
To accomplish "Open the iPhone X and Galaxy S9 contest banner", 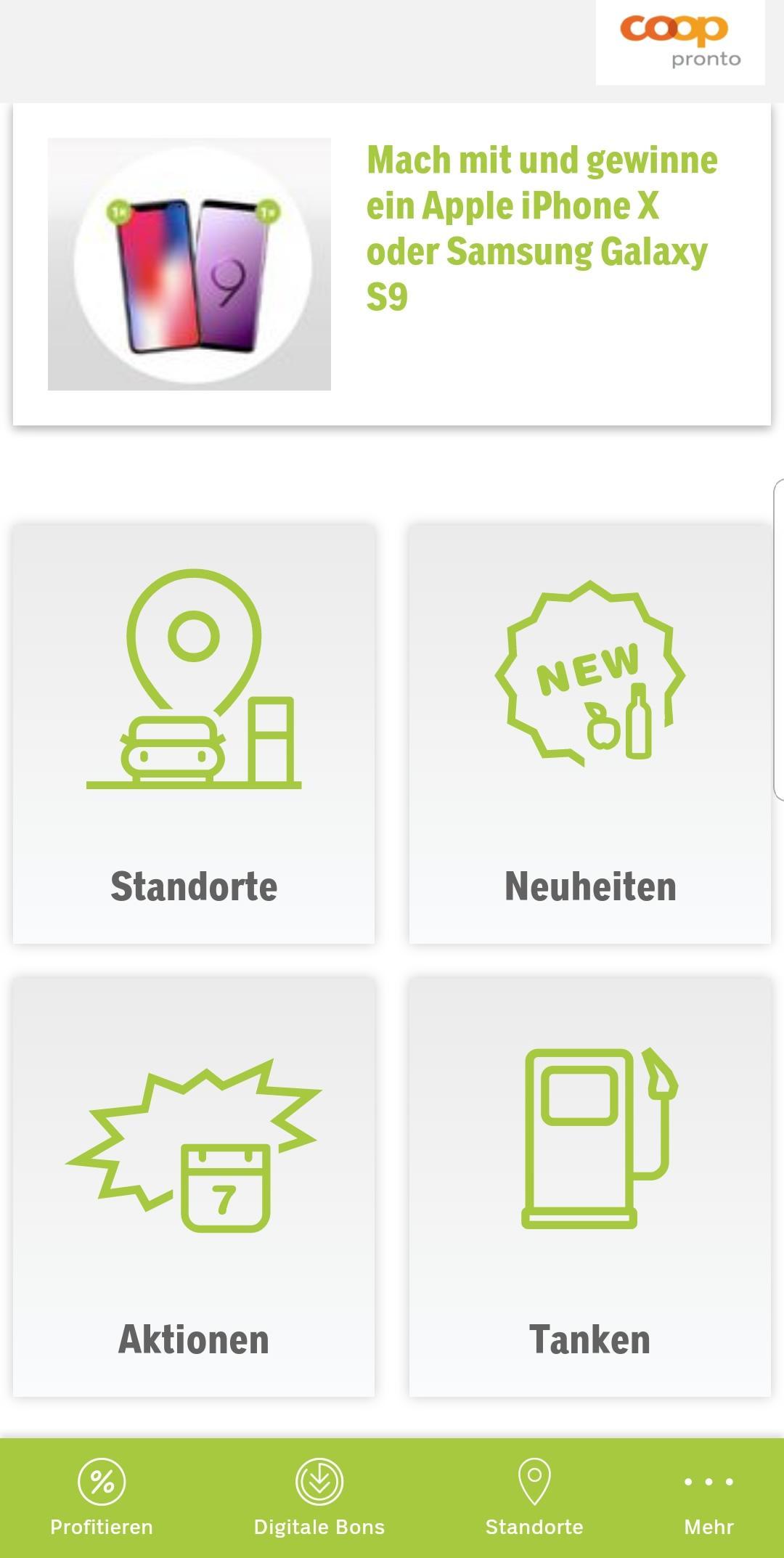I will tap(392, 264).
